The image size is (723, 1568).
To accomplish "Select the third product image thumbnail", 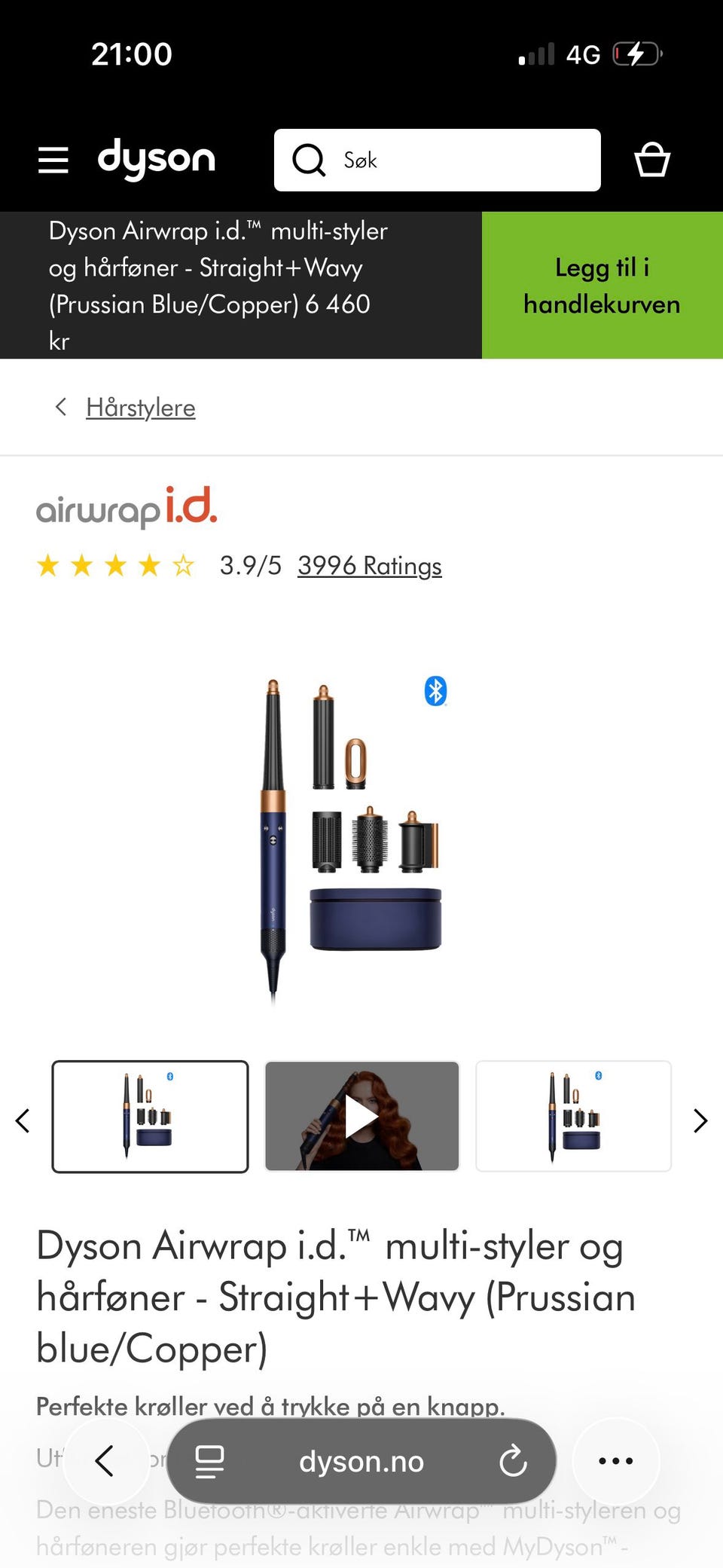I will 573,1116.
